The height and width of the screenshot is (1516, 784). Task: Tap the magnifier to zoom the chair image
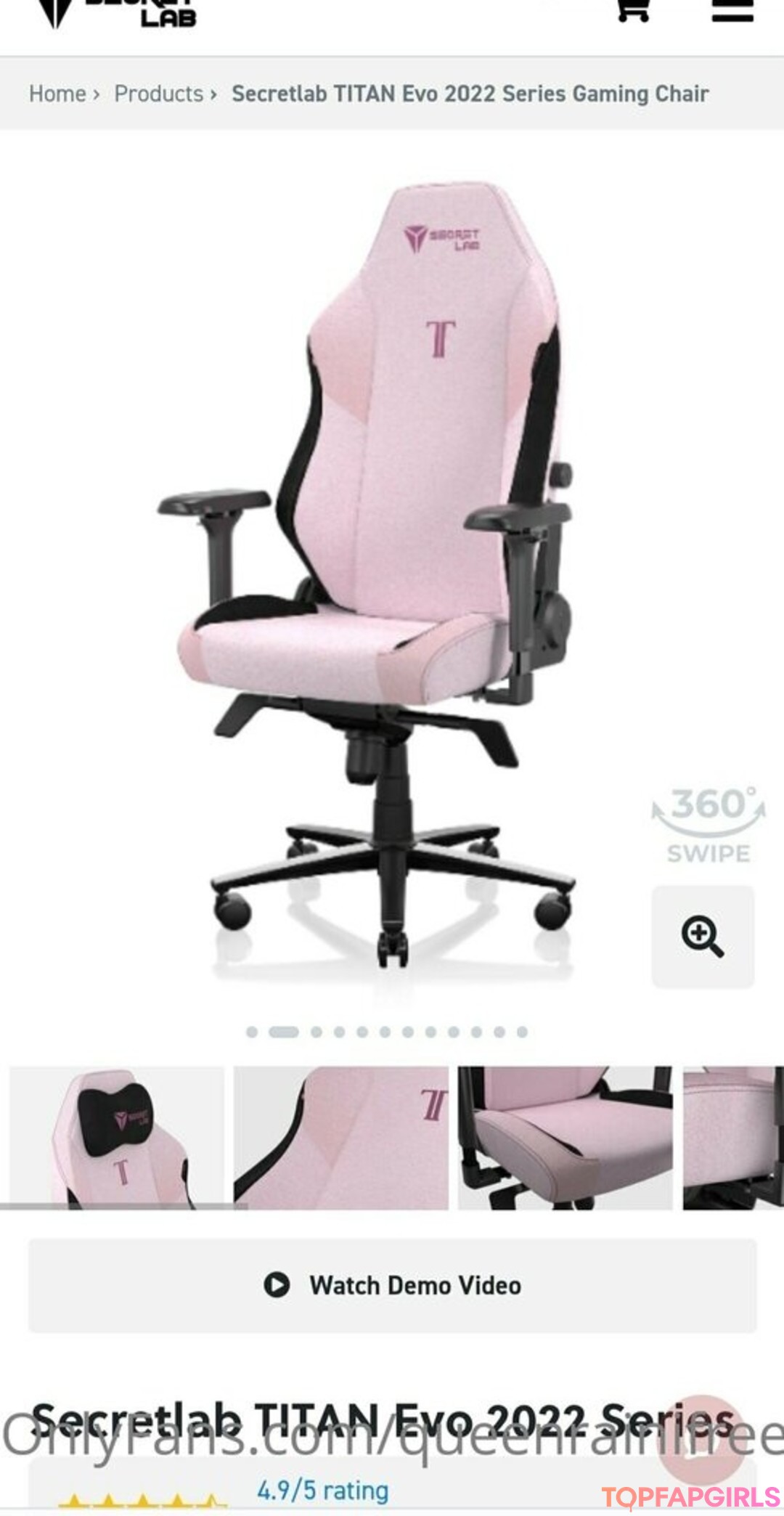point(702,936)
